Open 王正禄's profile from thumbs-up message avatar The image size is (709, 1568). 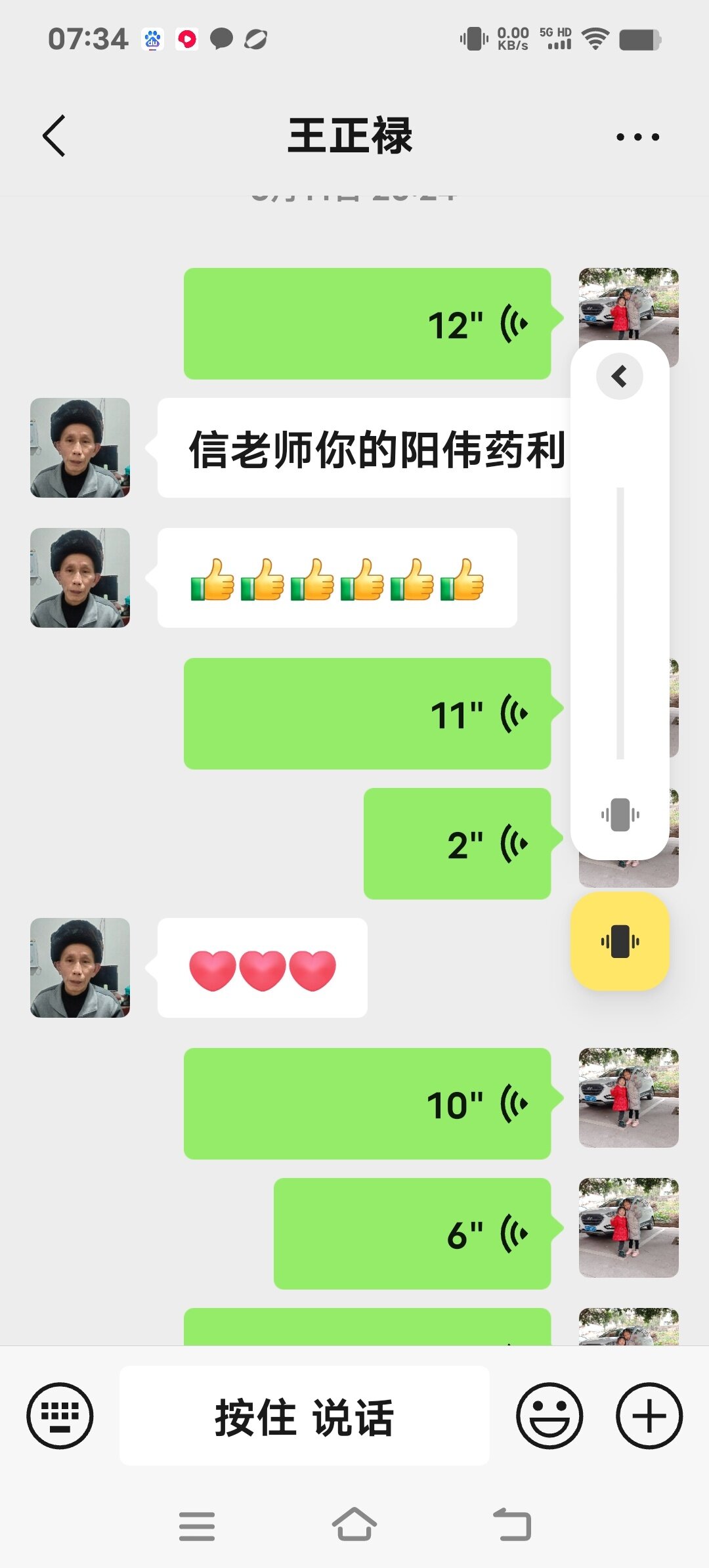tap(80, 578)
